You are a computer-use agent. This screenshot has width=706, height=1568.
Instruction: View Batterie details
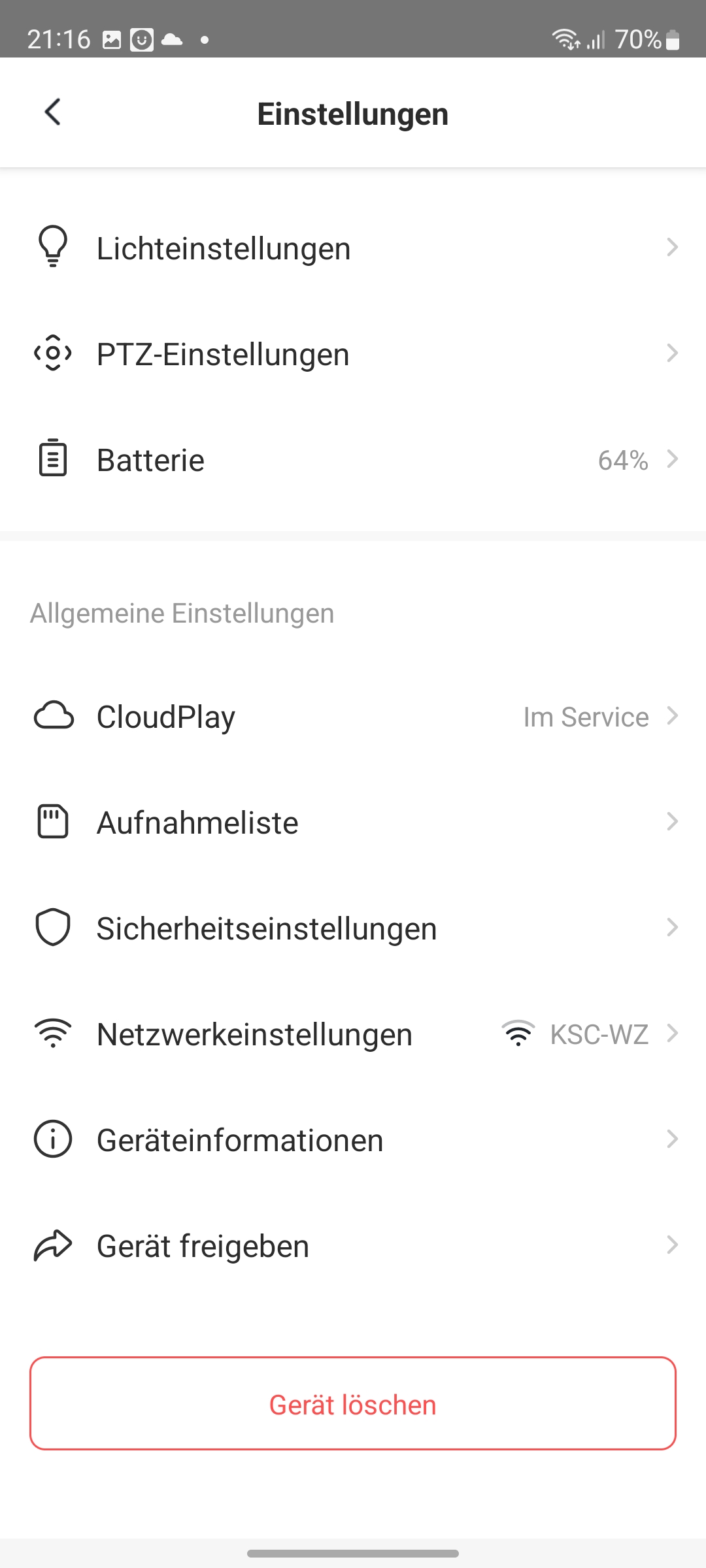pyautogui.click(x=353, y=460)
